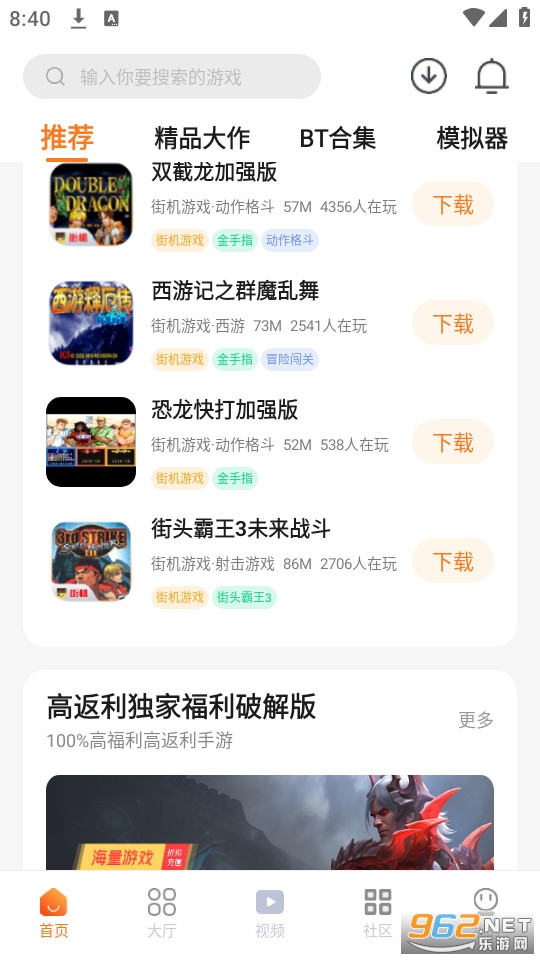
Task: Tap the 冒险闯关 tag under 西游记之群魔乱舞
Action: click(290, 359)
